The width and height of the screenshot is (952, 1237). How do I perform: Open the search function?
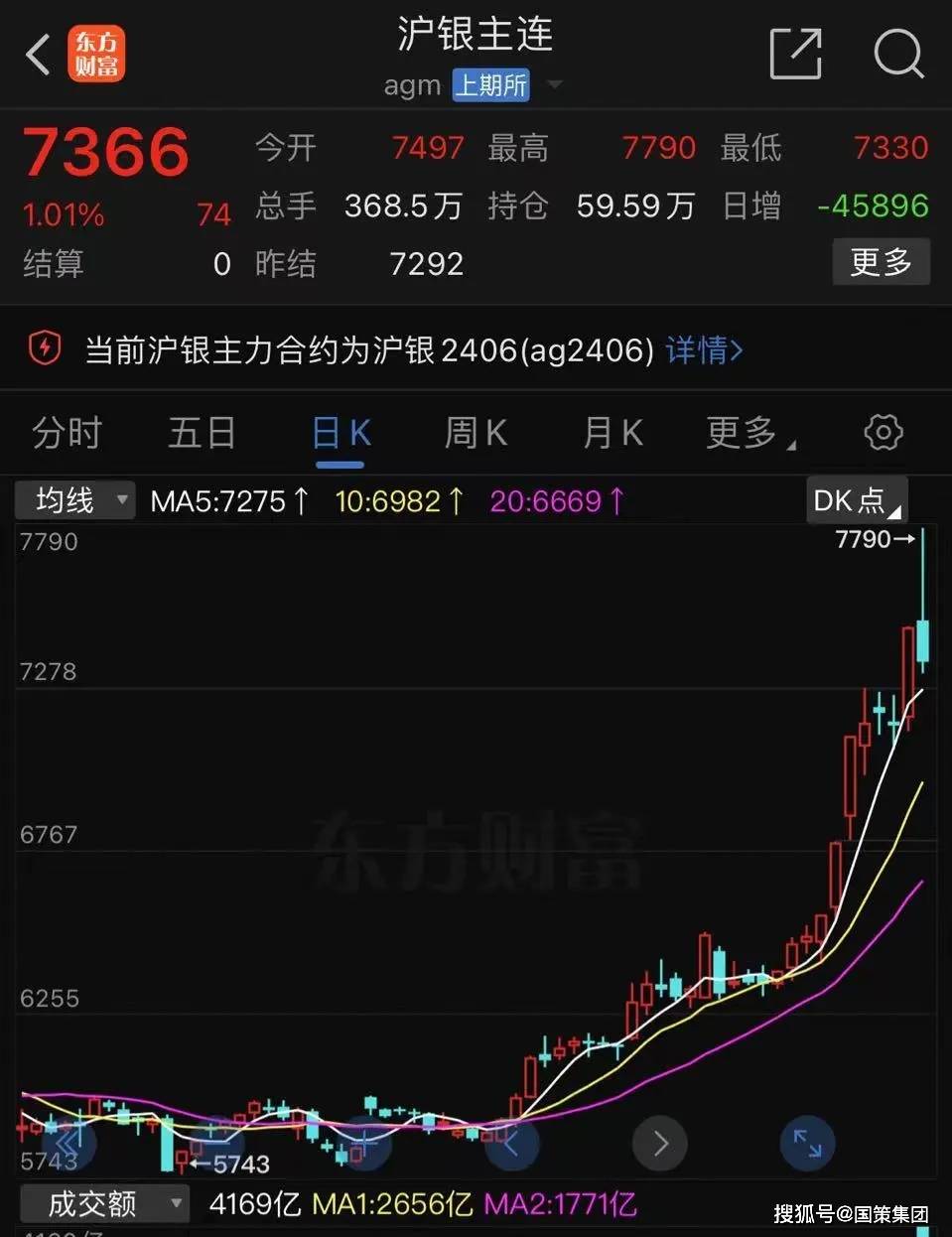click(x=898, y=55)
